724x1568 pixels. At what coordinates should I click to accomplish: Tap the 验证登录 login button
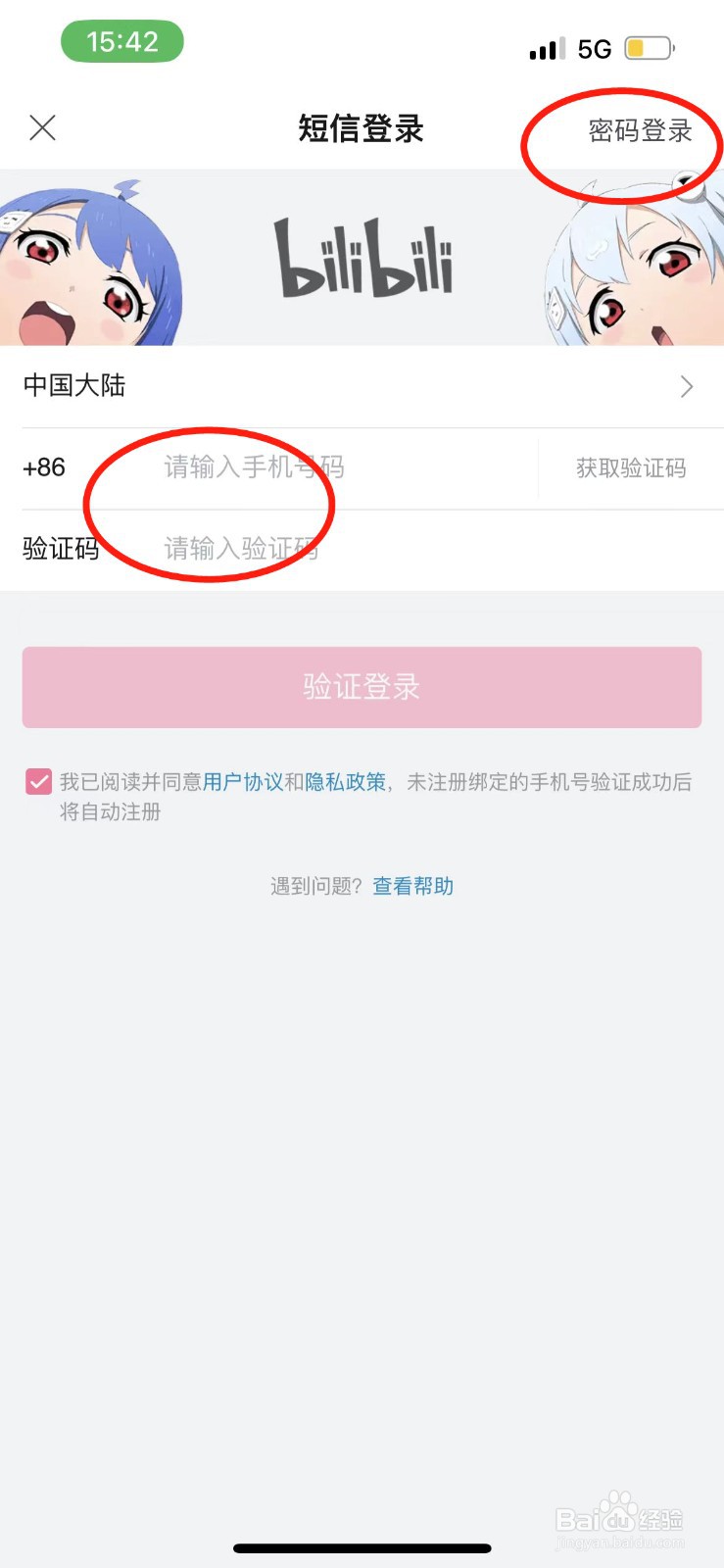coord(361,687)
